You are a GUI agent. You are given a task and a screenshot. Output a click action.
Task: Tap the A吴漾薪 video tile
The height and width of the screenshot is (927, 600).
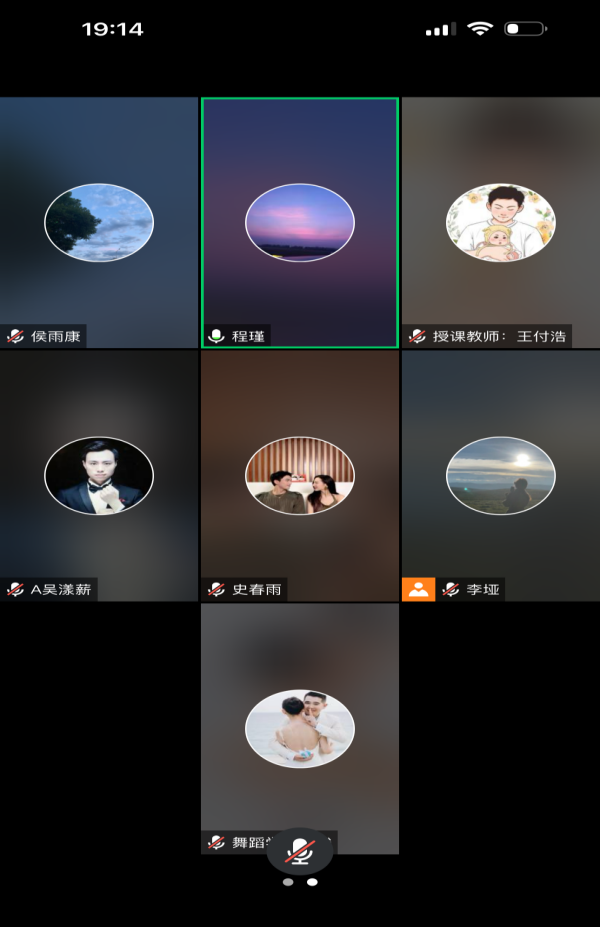(99, 475)
